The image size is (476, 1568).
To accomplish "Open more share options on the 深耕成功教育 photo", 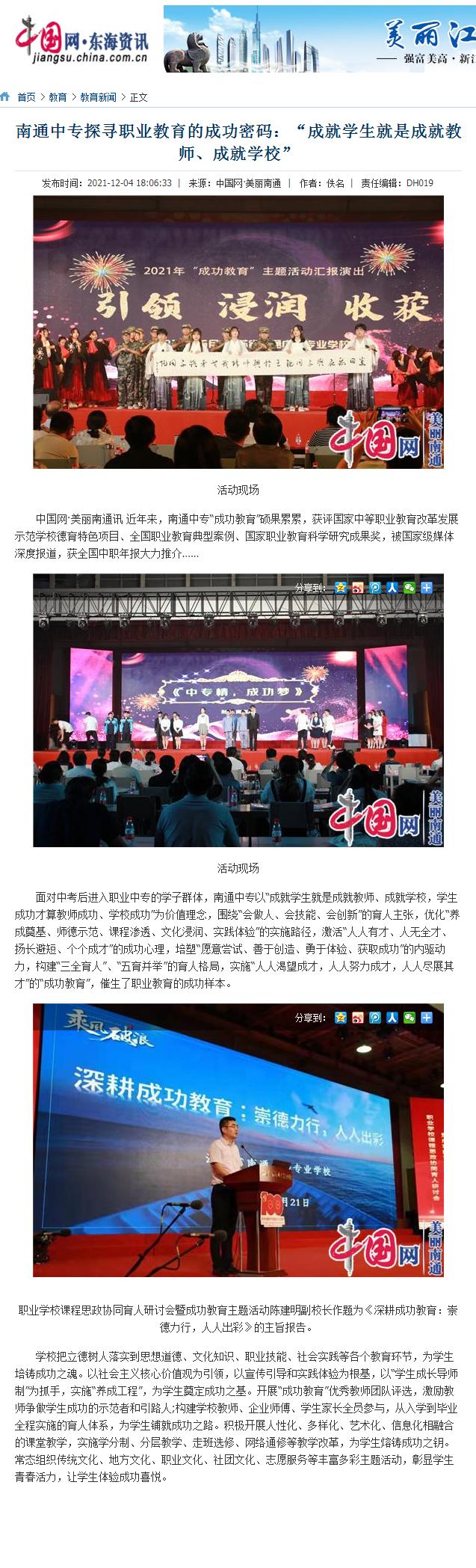I will point(427,1017).
